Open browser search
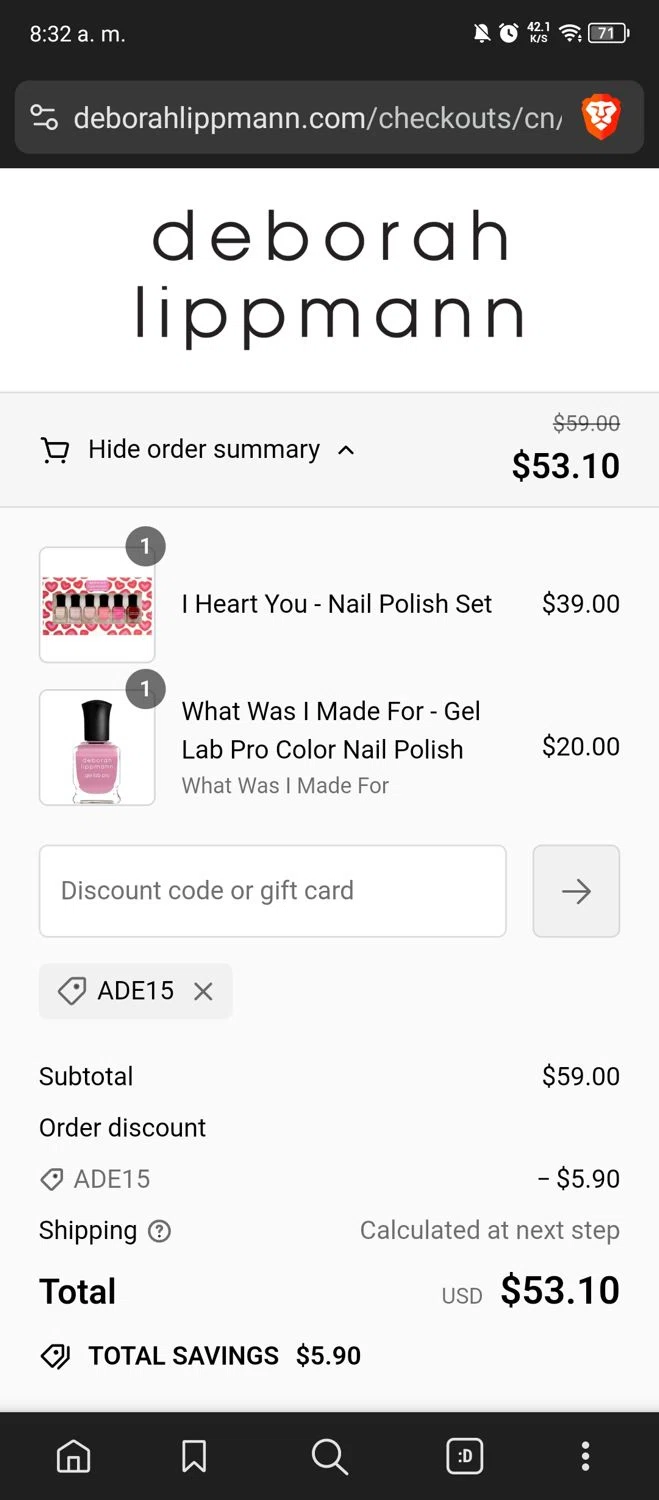Image resolution: width=659 pixels, height=1500 pixels. [x=329, y=1457]
